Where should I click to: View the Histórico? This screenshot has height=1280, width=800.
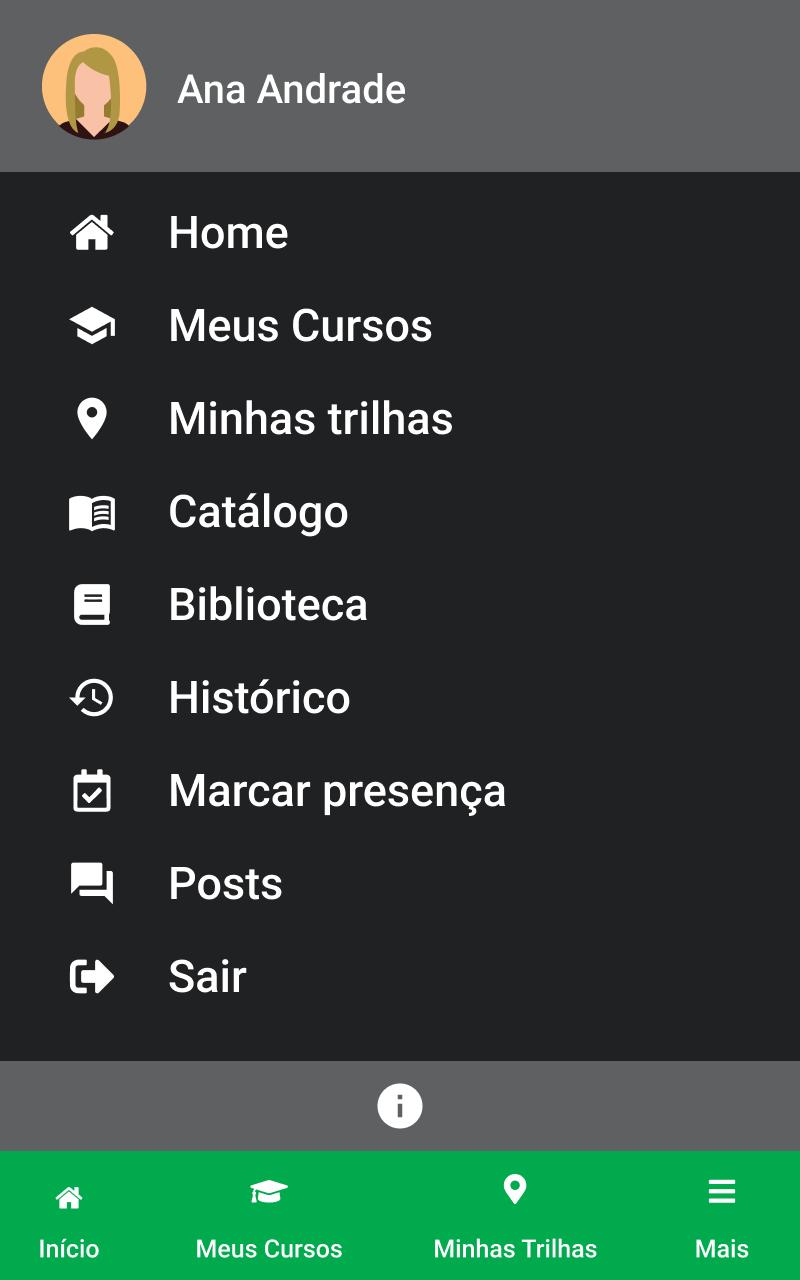pyautogui.click(x=400, y=698)
